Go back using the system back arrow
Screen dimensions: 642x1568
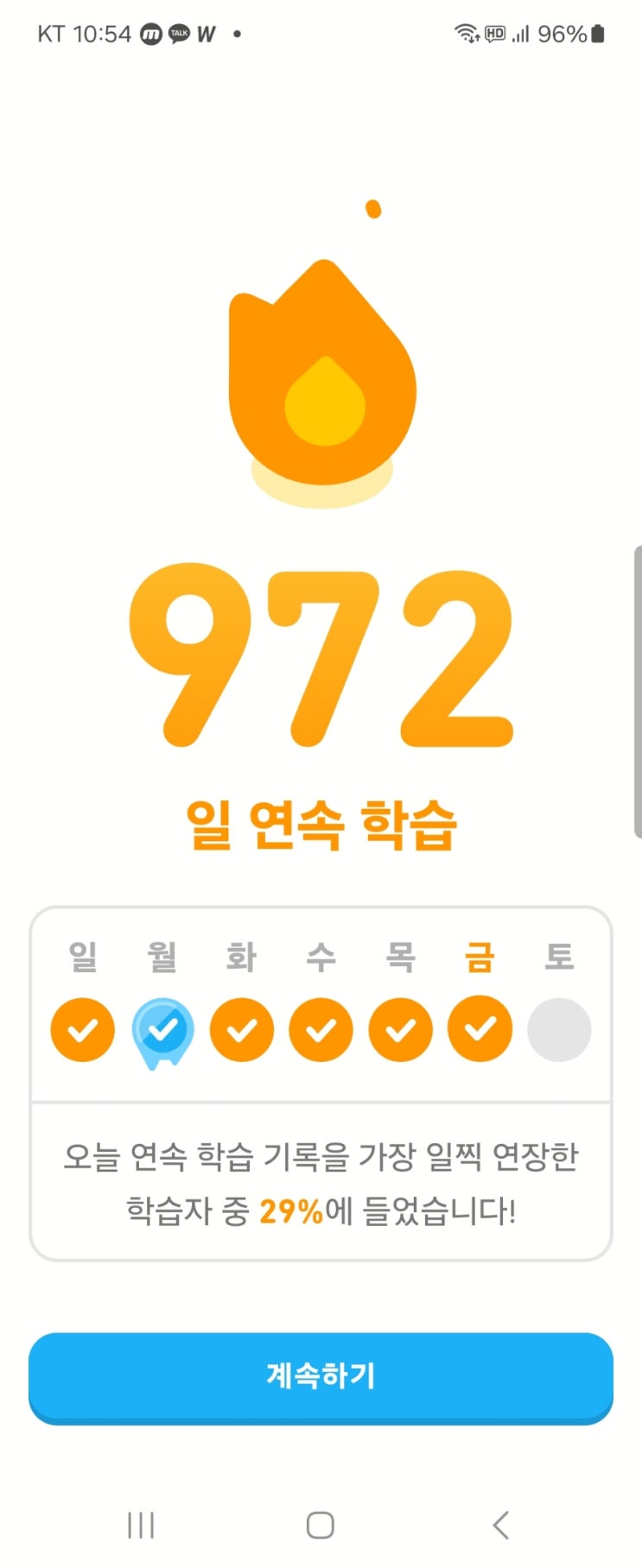click(x=501, y=1525)
